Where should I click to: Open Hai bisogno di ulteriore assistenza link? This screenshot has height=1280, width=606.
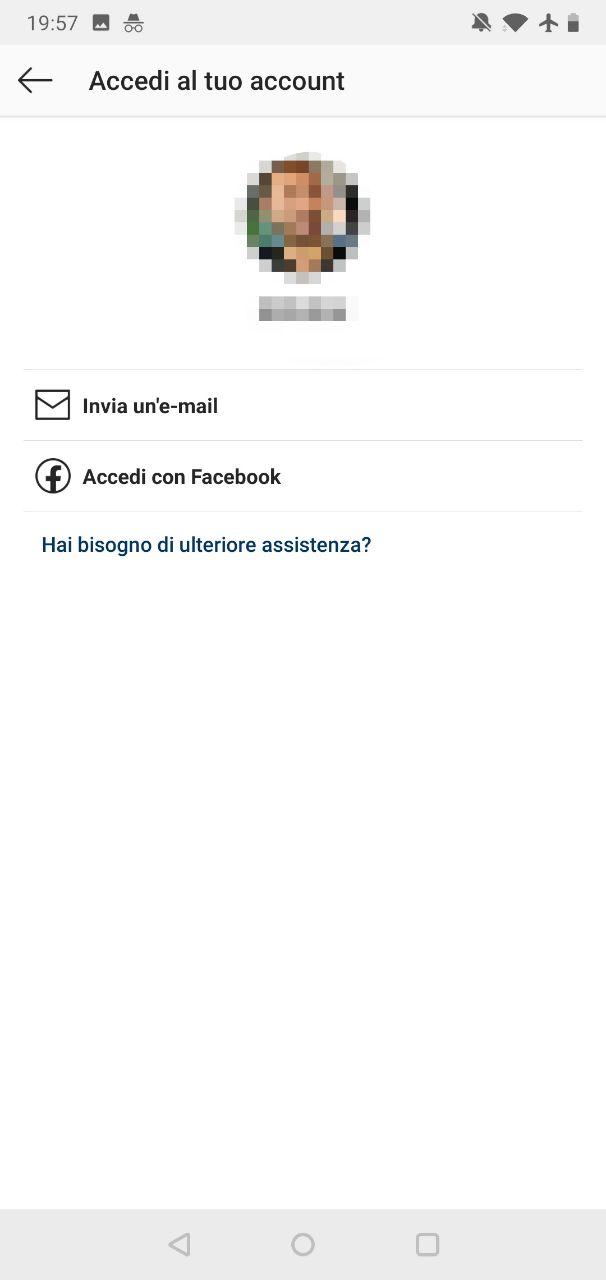click(206, 545)
